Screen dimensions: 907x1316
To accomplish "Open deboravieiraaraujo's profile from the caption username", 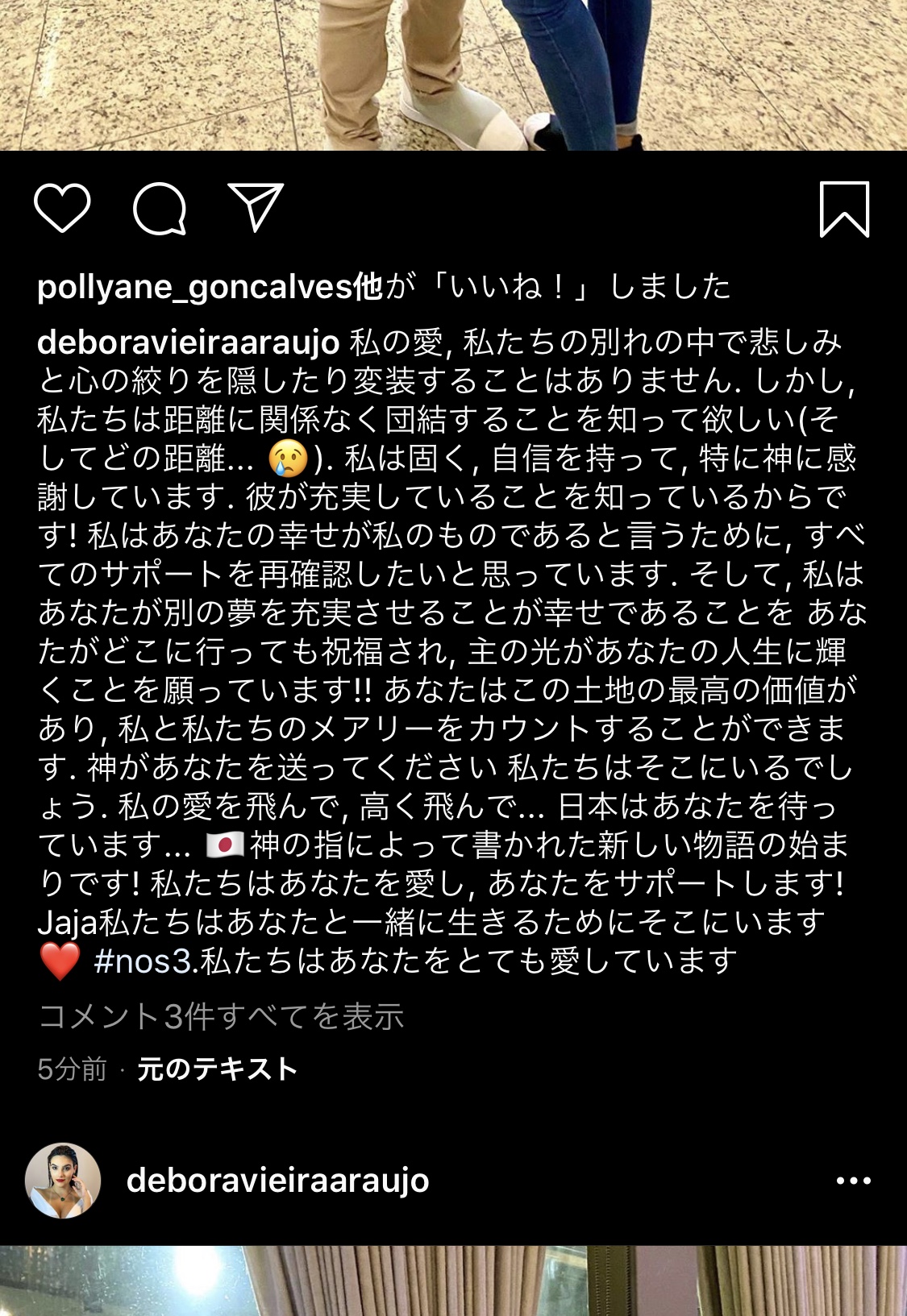I will tap(188, 342).
